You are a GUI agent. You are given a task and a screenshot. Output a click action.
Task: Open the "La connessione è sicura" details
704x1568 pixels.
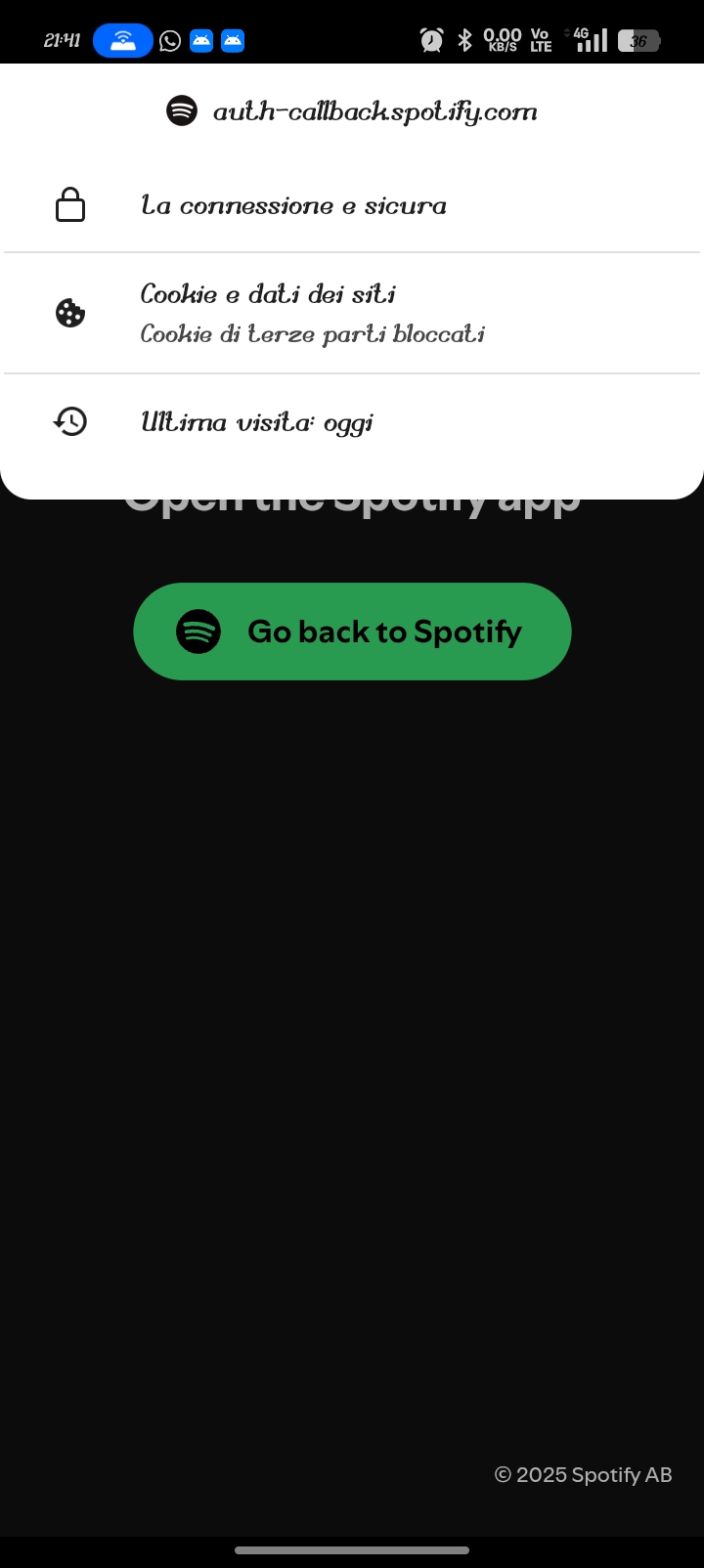pyautogui.click(x=352, y=205)
